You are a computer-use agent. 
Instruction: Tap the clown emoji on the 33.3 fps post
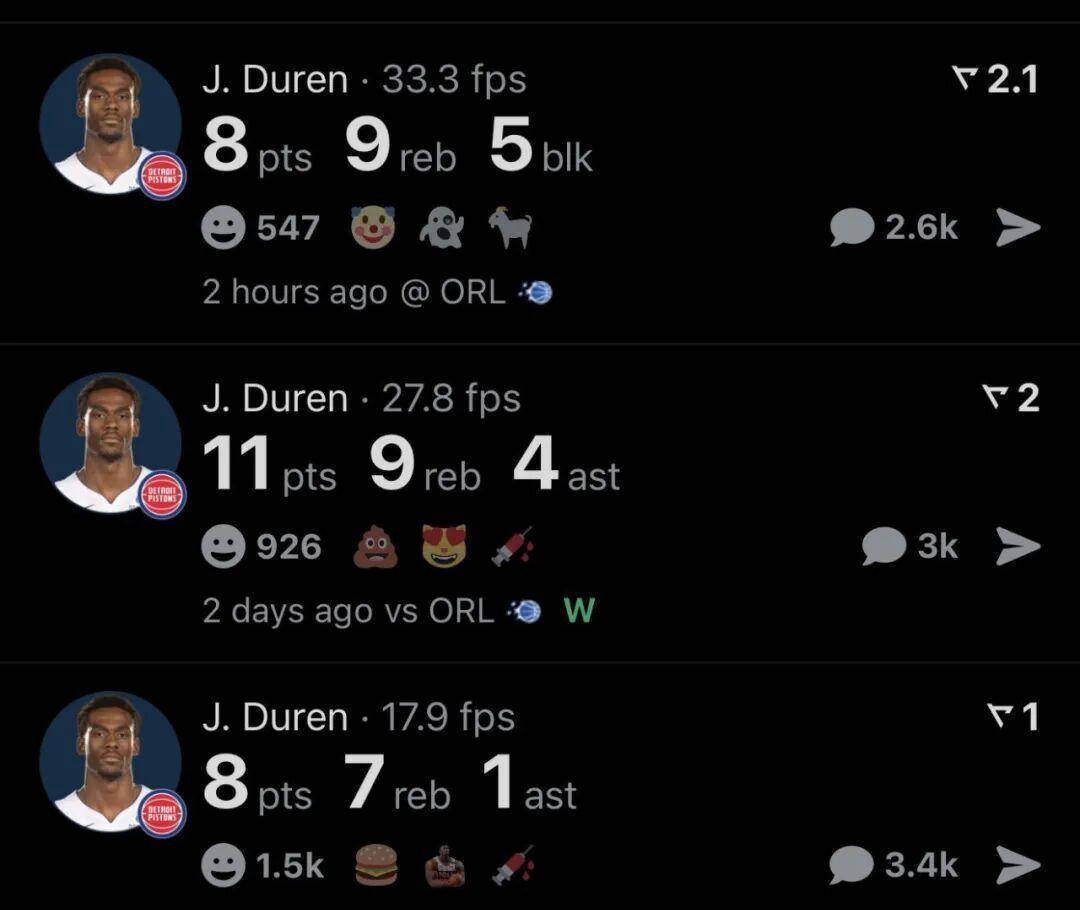pos(373,228)
